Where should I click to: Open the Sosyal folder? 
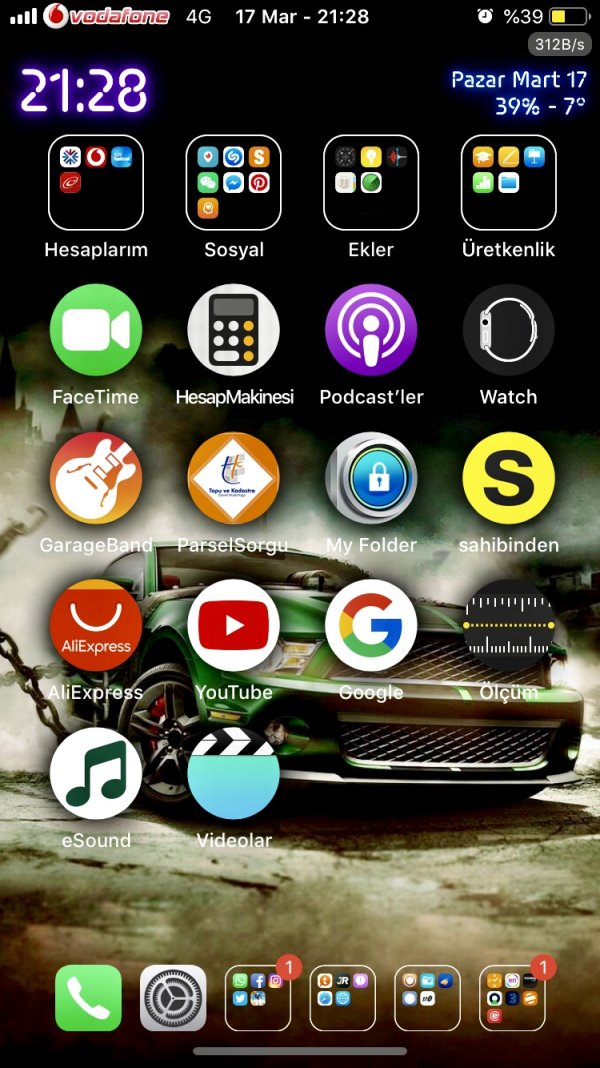[233, 183]
